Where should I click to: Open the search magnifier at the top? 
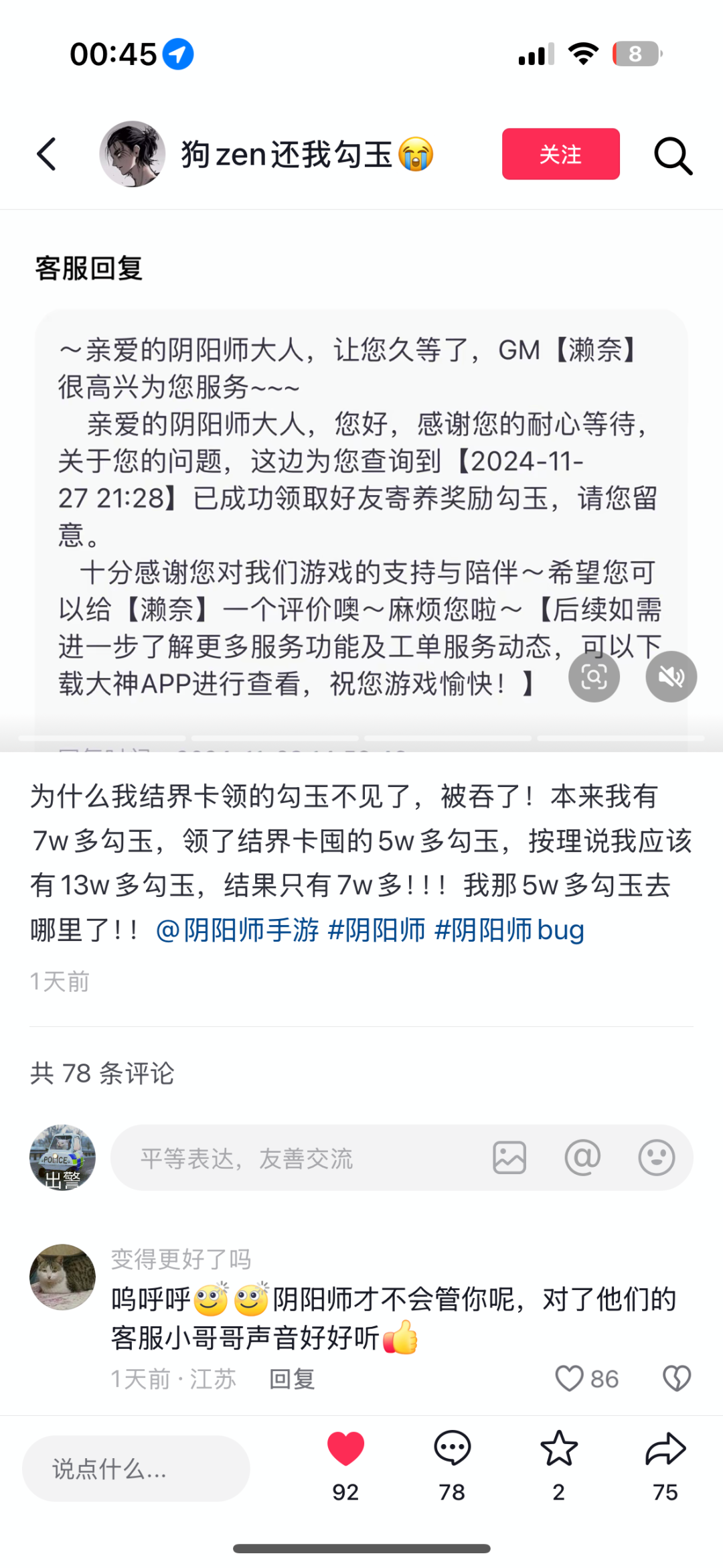pyautogui.click(x=673, y=155)
